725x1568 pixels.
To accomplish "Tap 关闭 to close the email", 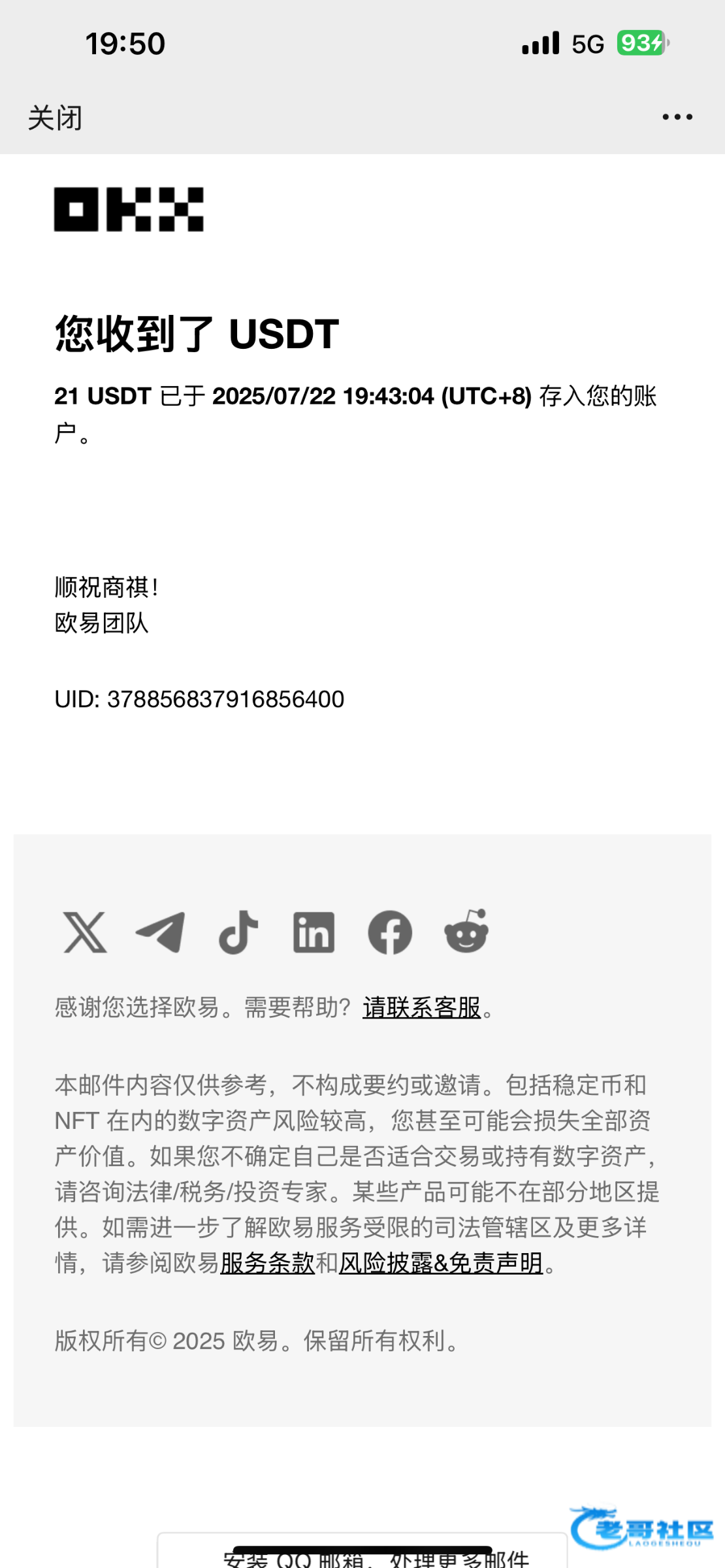I will click(x=55, y=118).
